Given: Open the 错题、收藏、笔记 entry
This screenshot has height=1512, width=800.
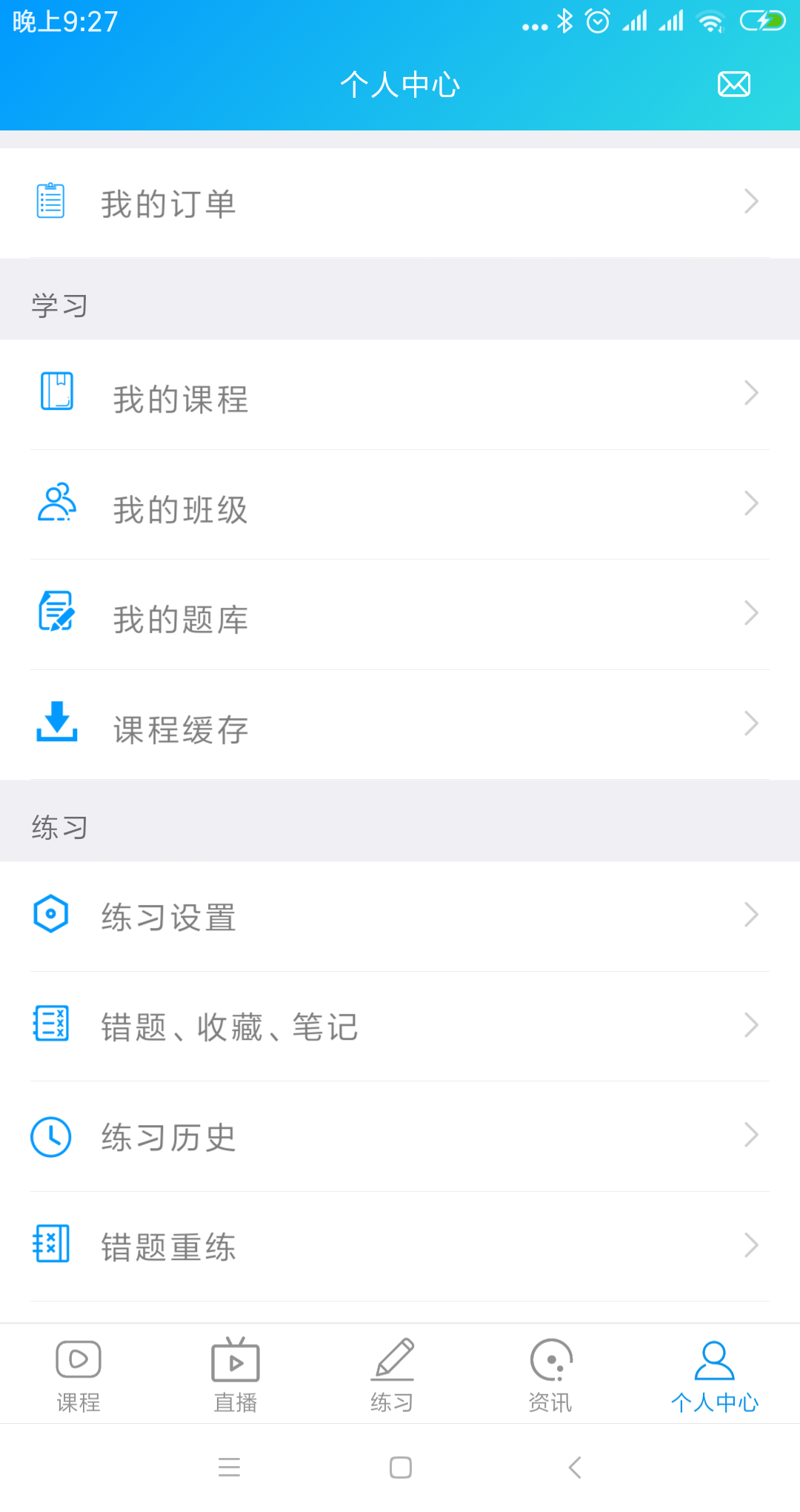Looking at the screenshot, I should point(230,1025).
